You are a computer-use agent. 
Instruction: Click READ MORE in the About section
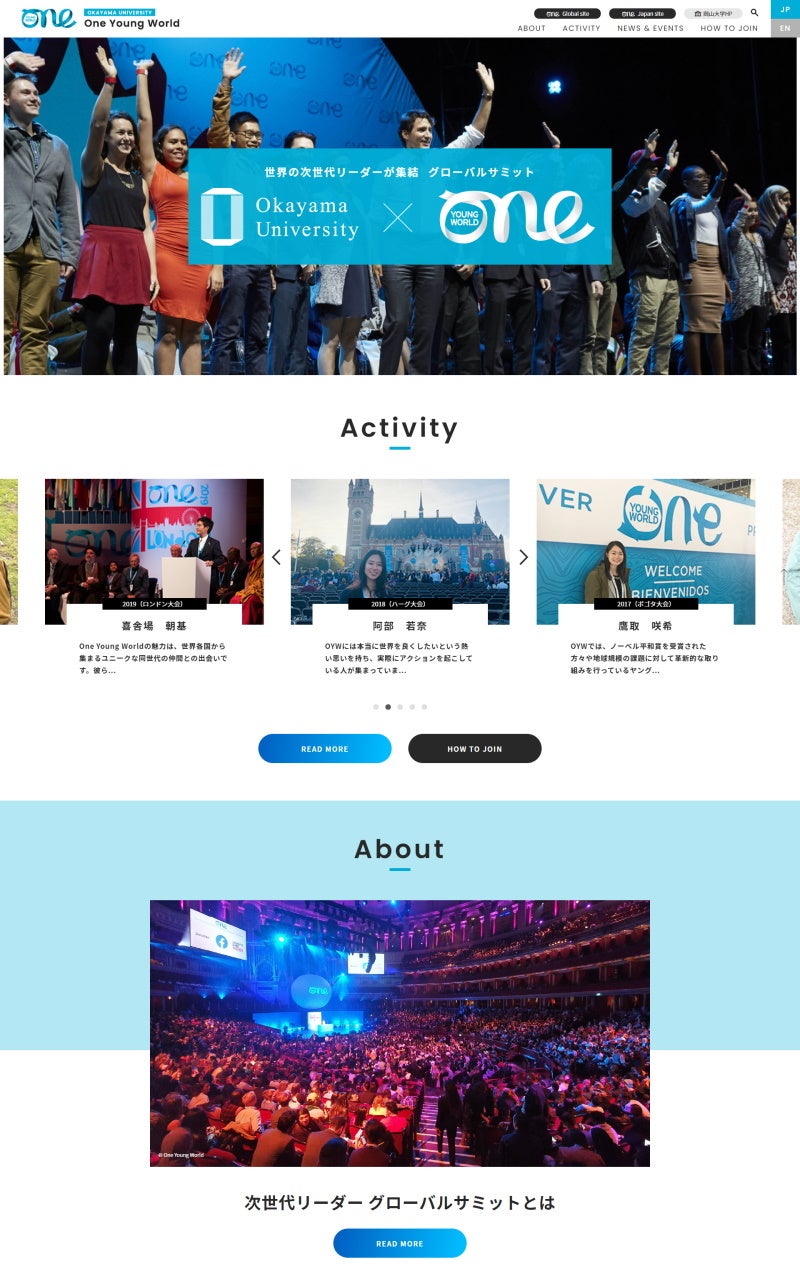(x=400, y=1243)
